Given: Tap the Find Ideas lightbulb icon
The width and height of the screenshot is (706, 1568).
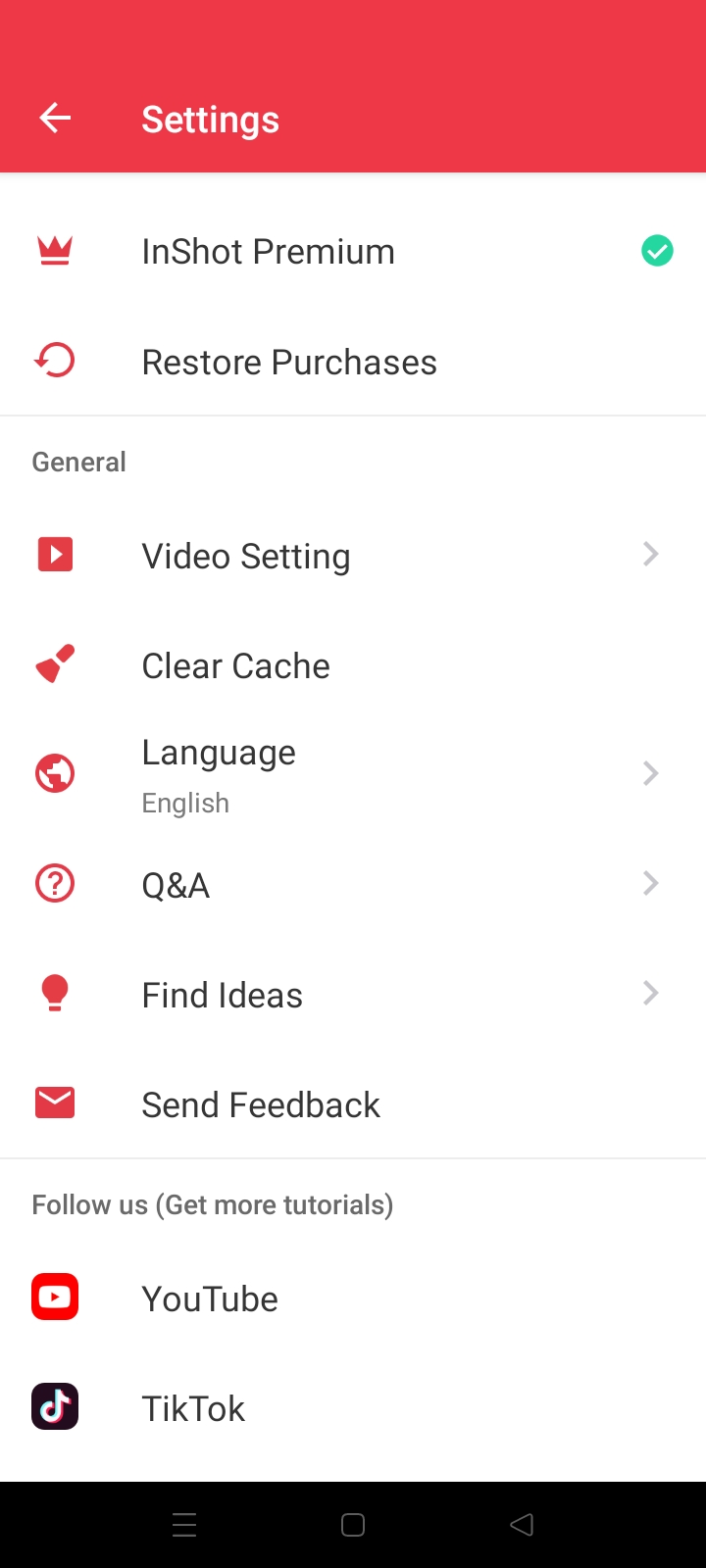Looking at the screenshot, I should coord(54,993).
